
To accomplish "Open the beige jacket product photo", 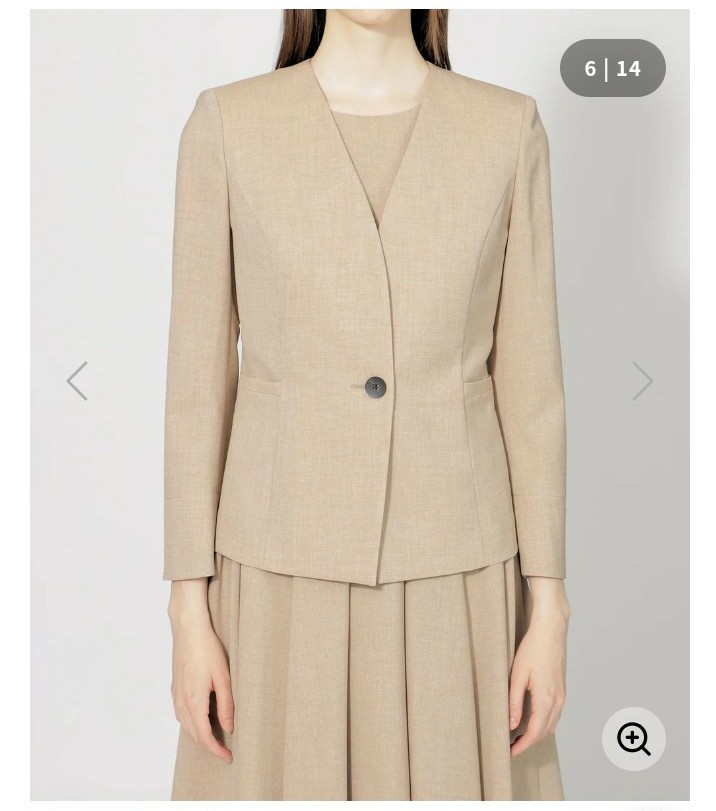I will [x=360, y=404].
